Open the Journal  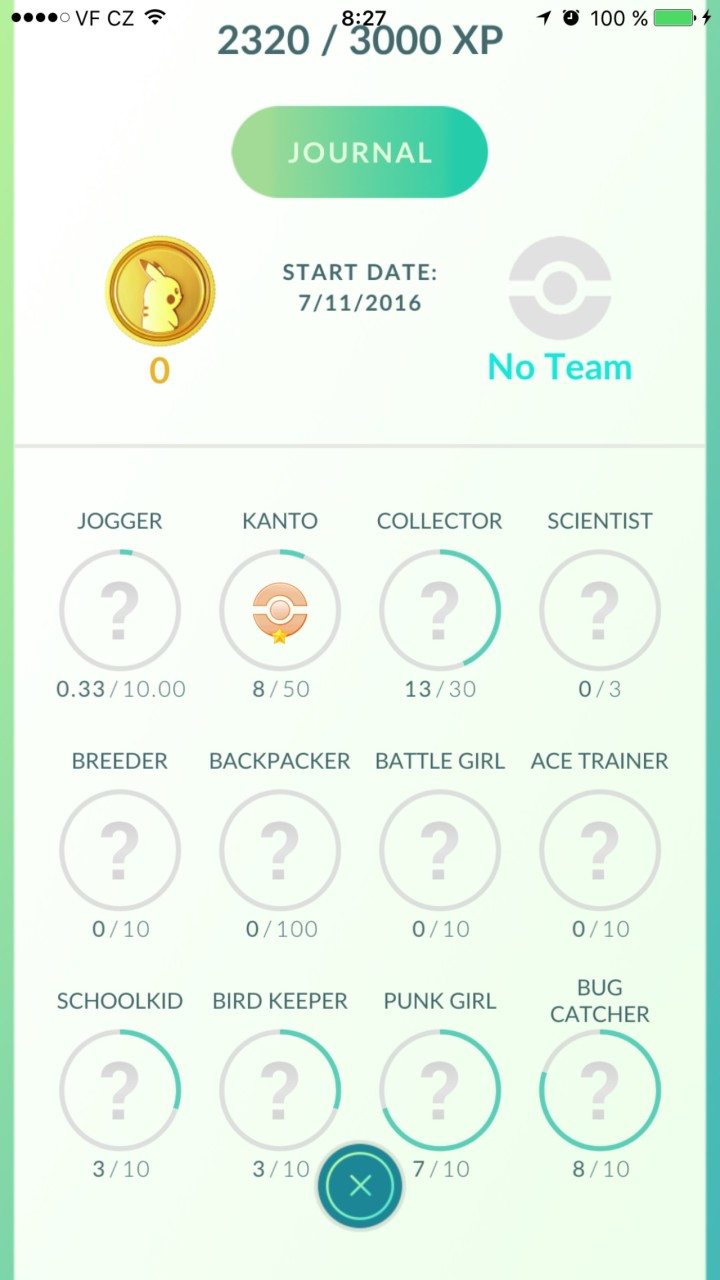click(x=360, y=152)
